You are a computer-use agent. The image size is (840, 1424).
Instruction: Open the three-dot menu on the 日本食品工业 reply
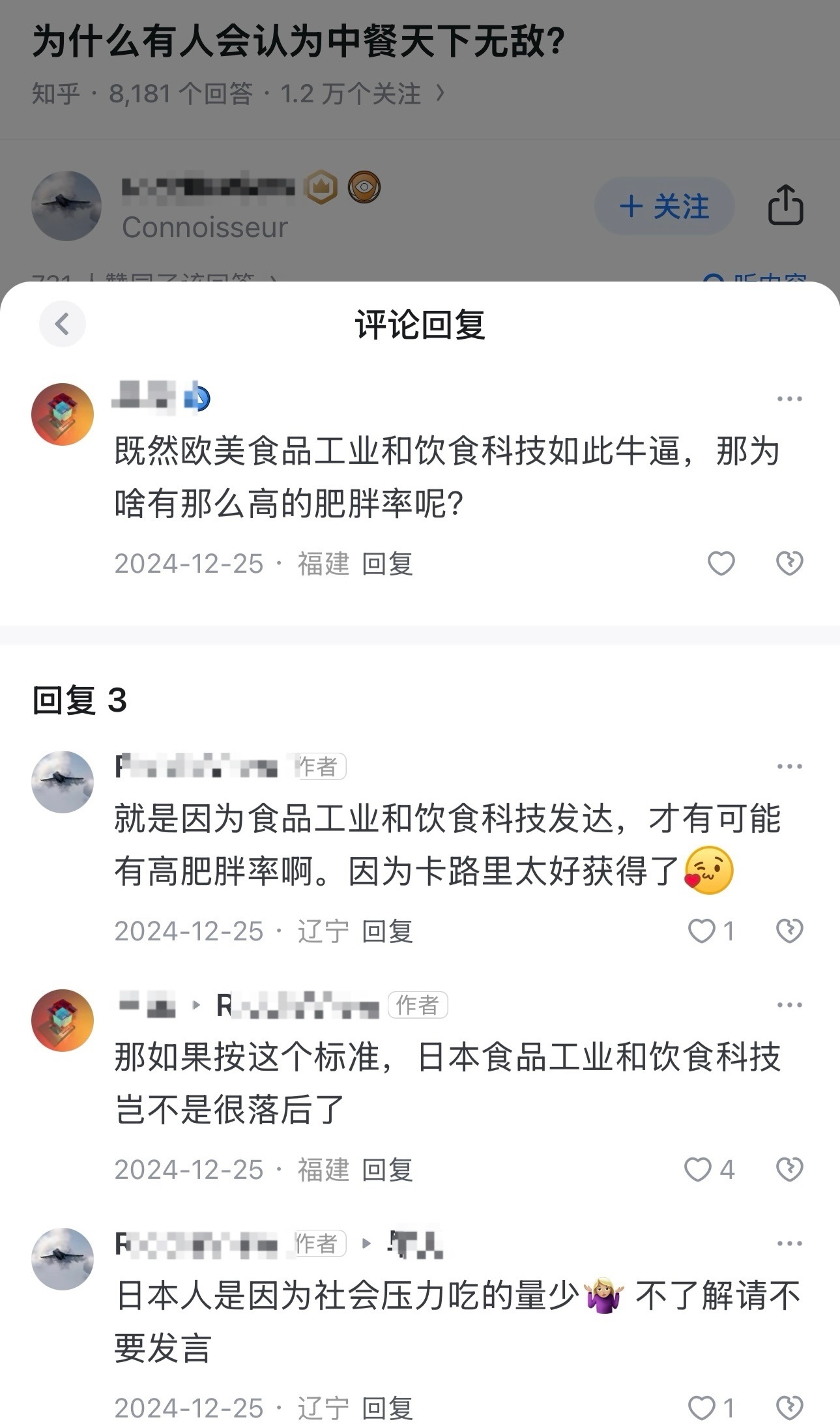pos(789,1005)
